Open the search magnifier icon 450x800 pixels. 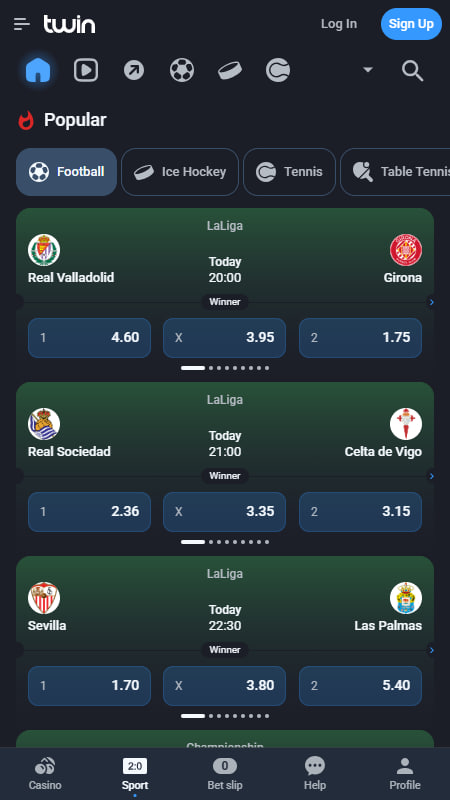(412, 70)
